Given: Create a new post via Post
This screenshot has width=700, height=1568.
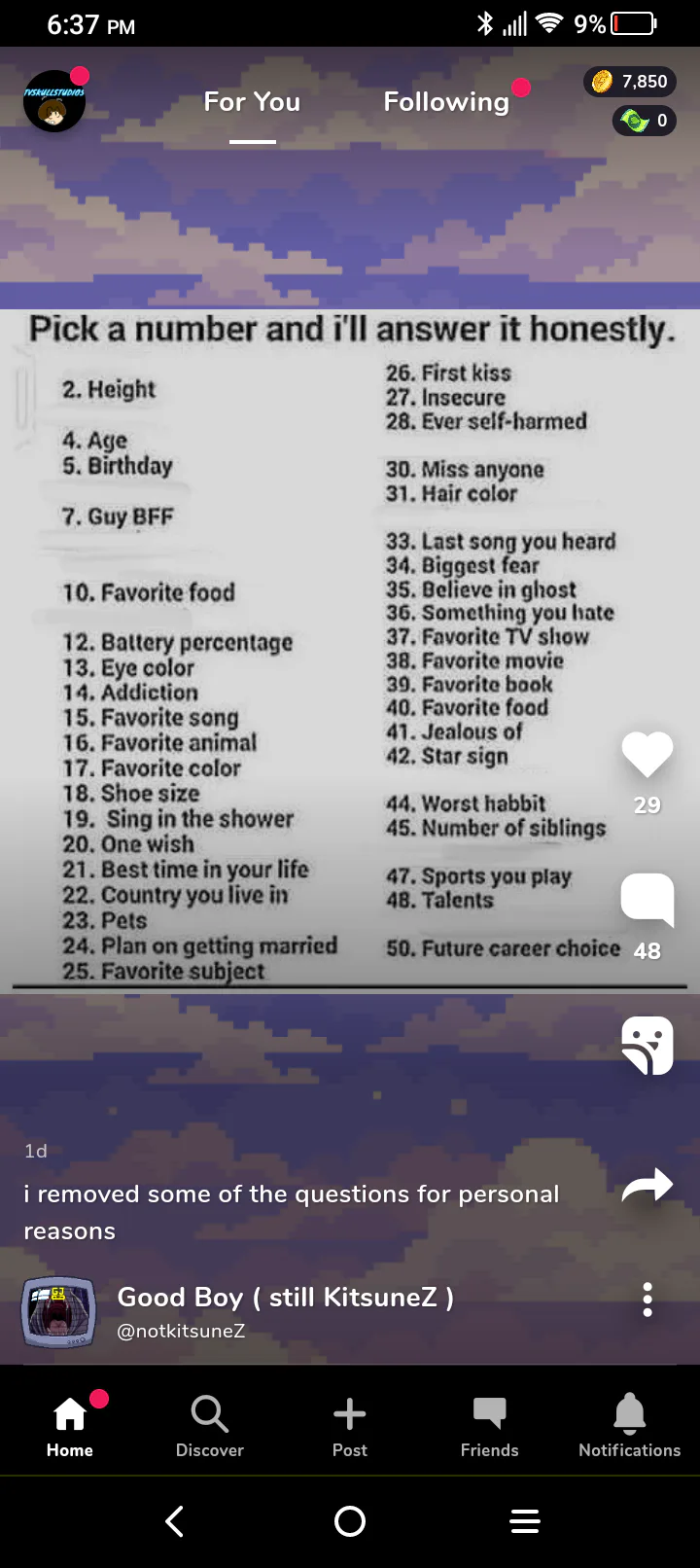Looking at the screenshot, I should click(x=350, y=1424).
